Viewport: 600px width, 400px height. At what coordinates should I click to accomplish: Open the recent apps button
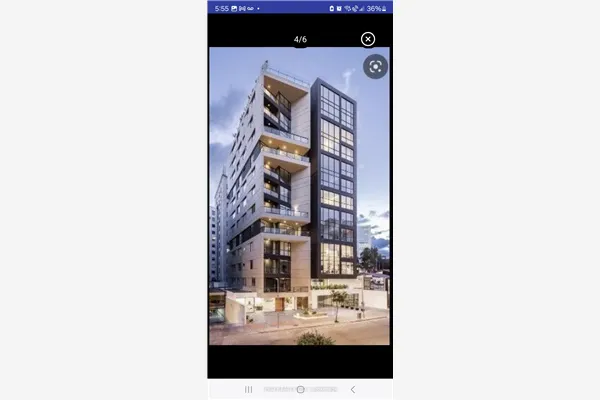pos(248,389)
